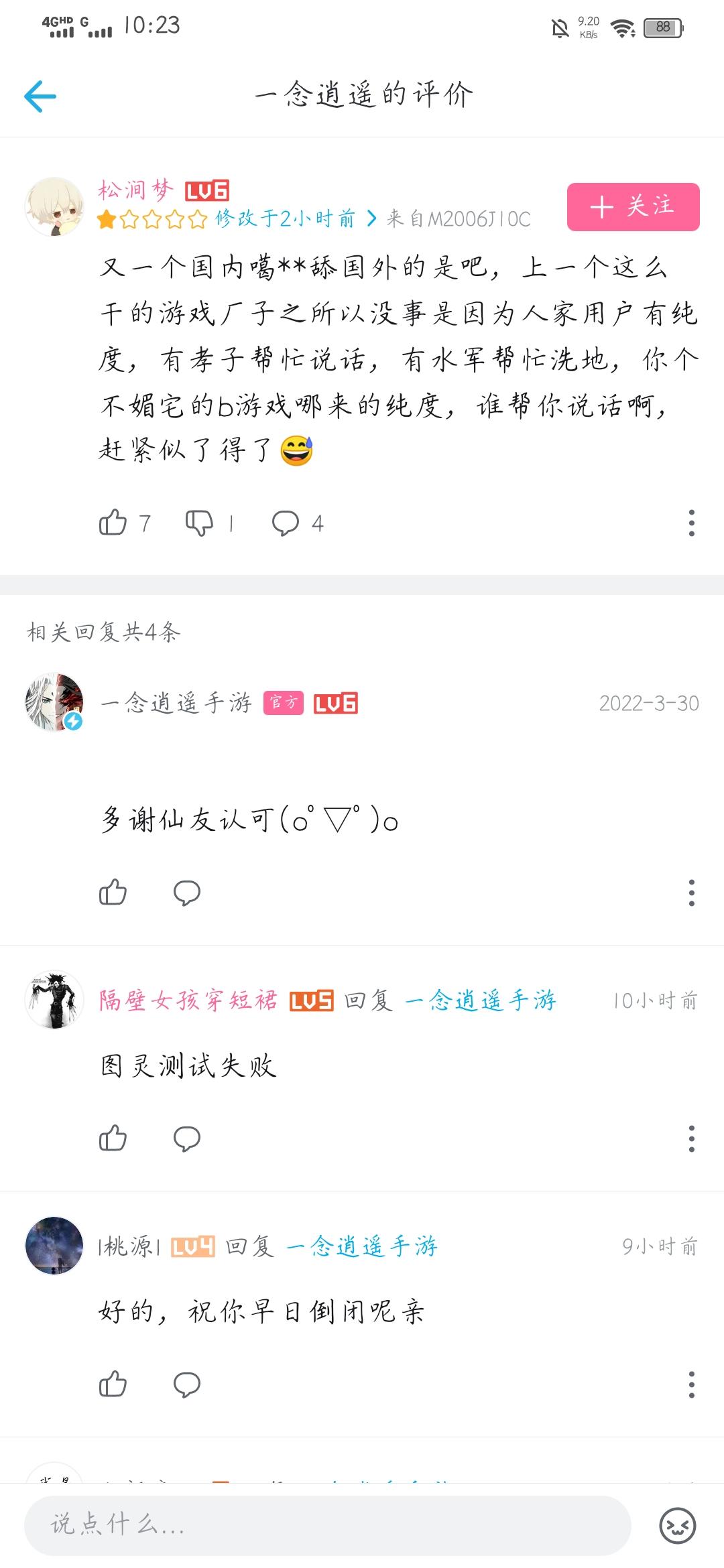The height and width of the screenshot is (1568, 724).
Task: Follow 松涧梦 with the 关注 button
Action: [633, 207]
